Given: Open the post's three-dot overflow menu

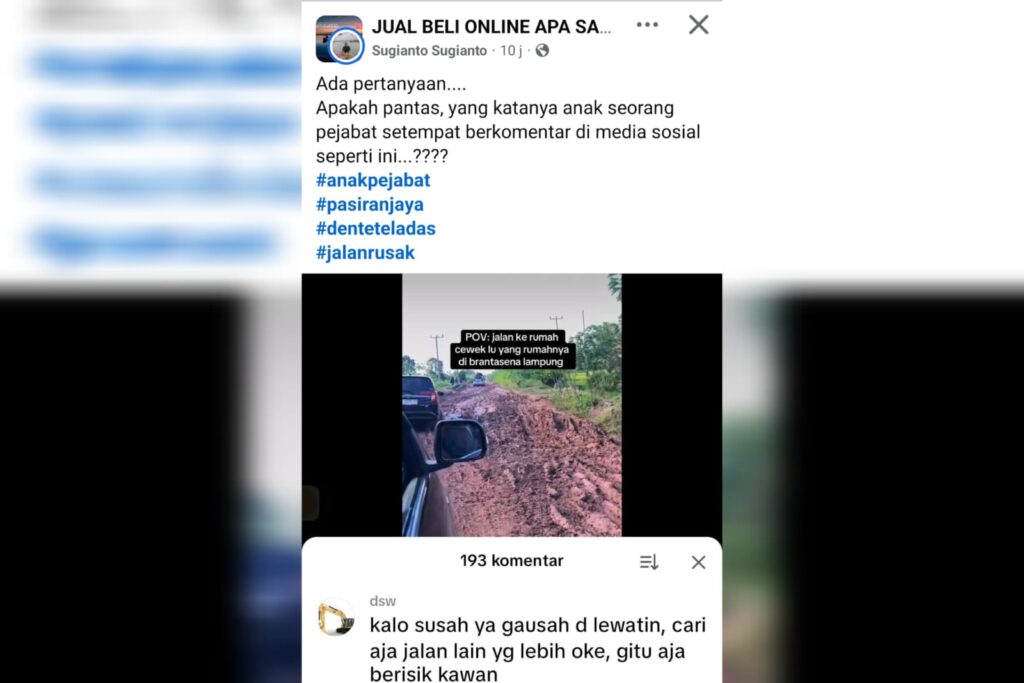Looking at the screenshot, I should (647, 25).
